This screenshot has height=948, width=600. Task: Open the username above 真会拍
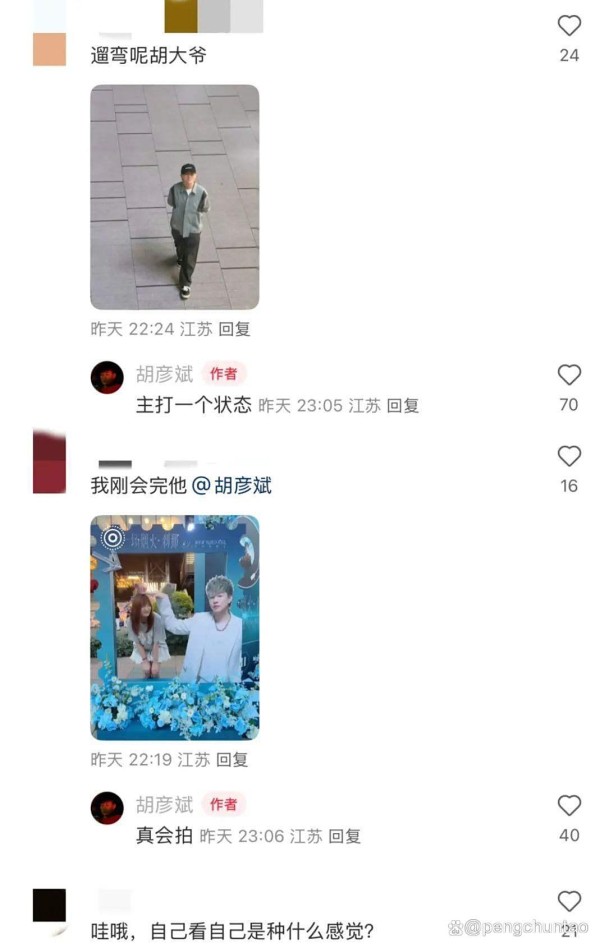[x=165, y=805]
